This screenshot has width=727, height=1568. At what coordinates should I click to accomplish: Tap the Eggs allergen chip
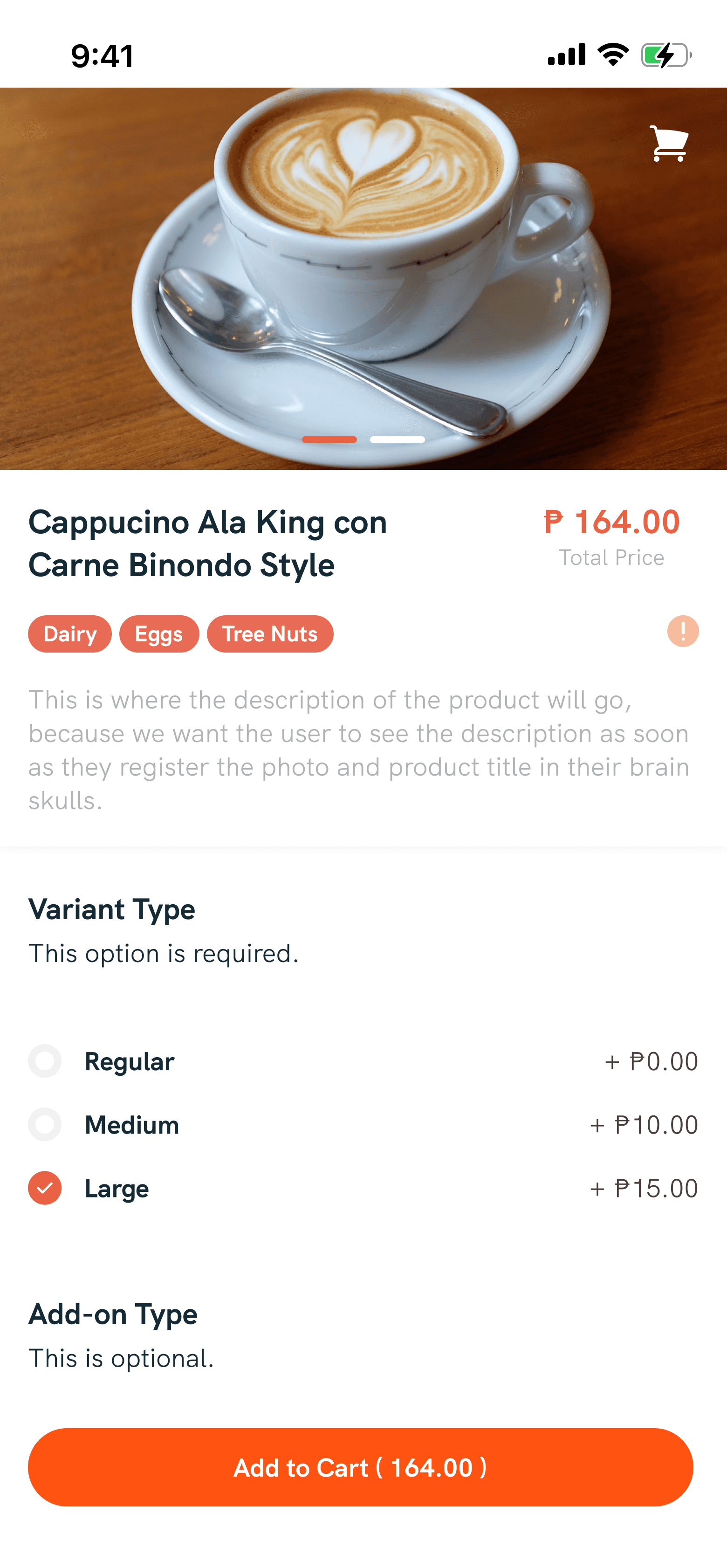(x=159, y=634)
